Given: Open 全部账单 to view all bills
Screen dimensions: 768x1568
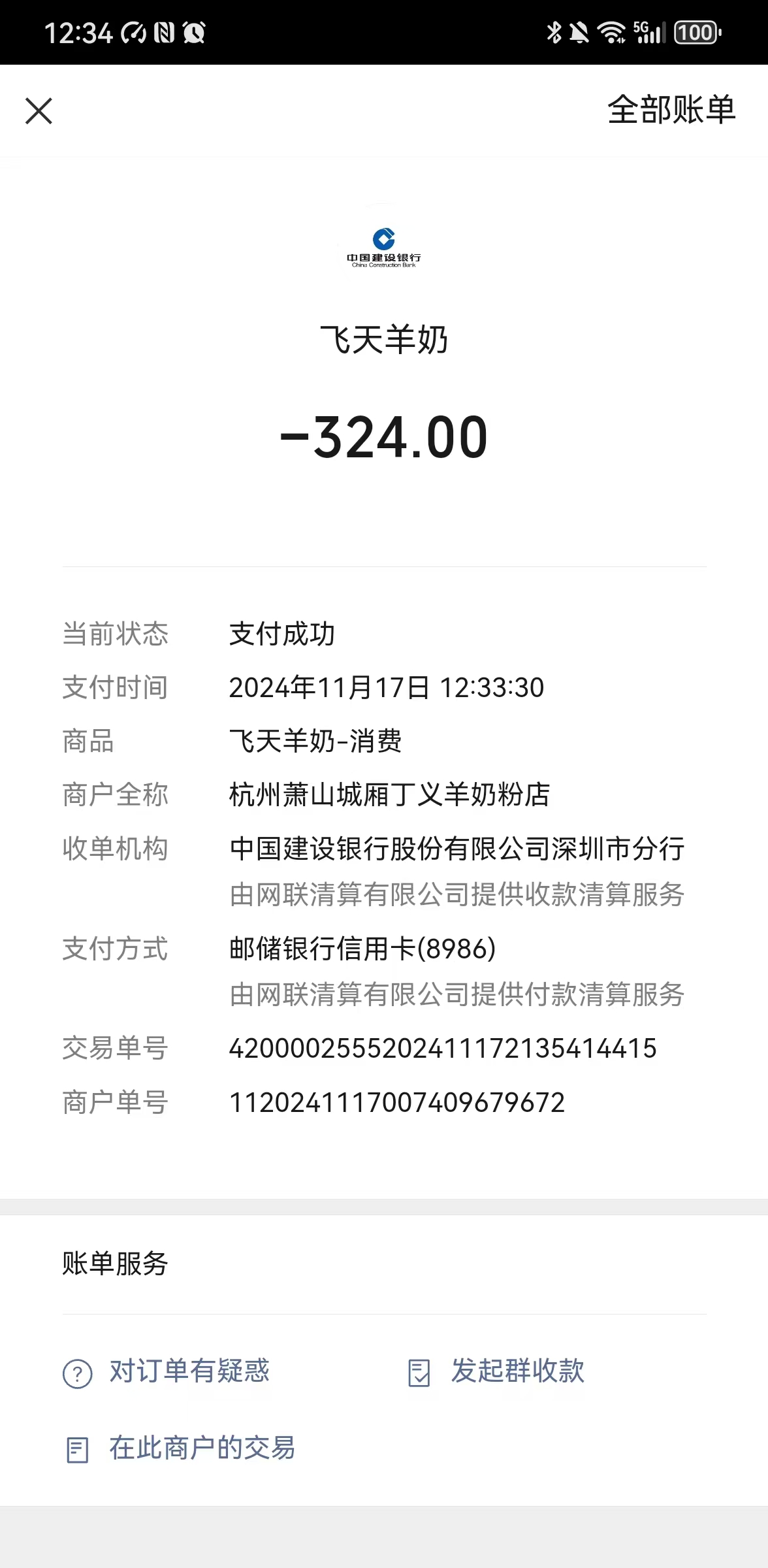Looking at the screenshot, I should [671, 110].
